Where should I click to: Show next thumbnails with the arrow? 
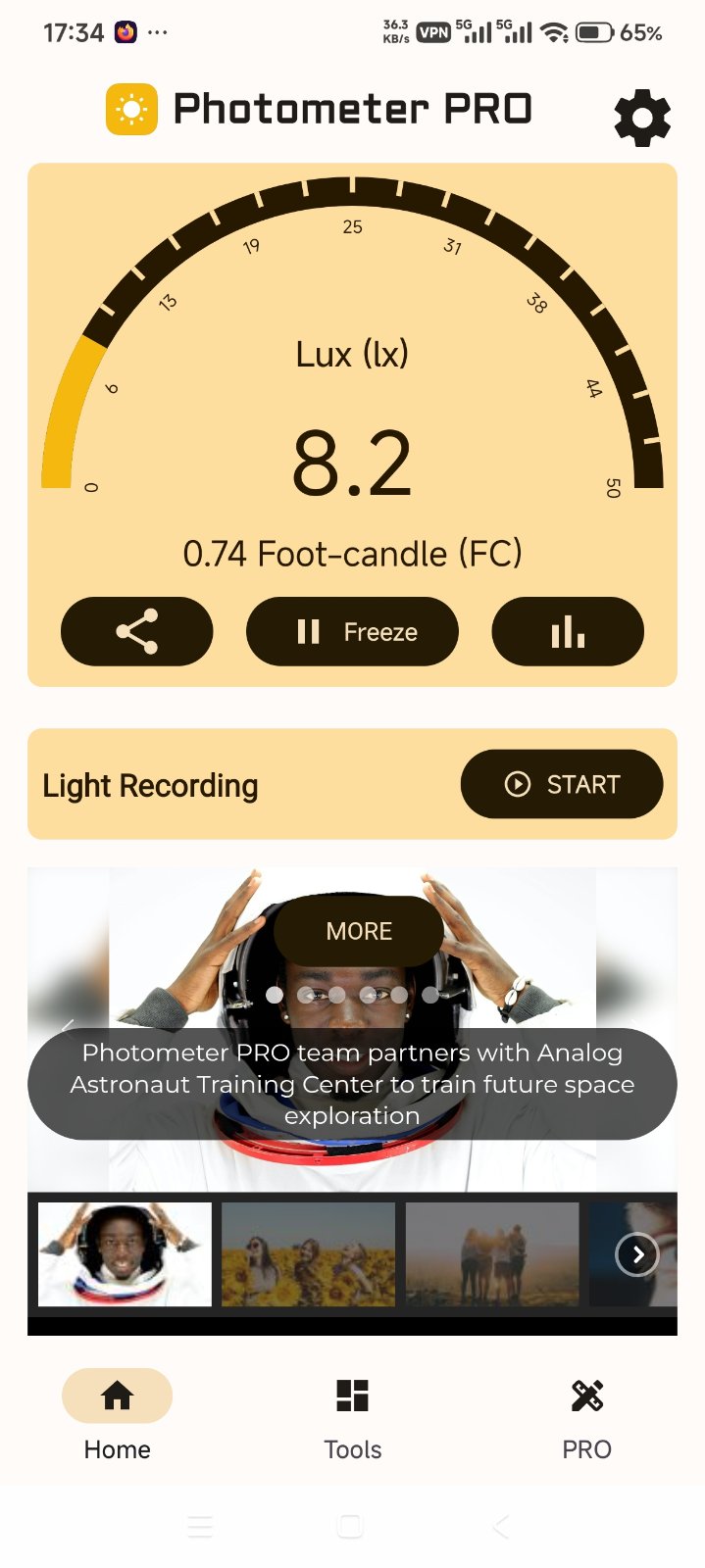pos(637,1254)
